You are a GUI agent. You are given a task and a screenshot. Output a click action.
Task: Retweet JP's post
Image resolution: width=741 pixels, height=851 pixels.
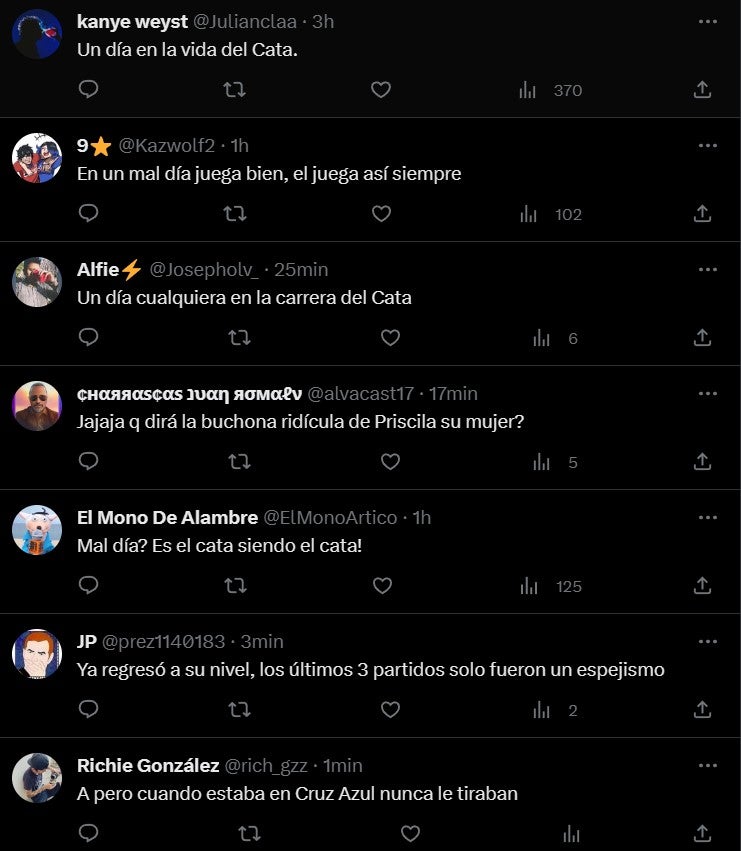(239, 710)
